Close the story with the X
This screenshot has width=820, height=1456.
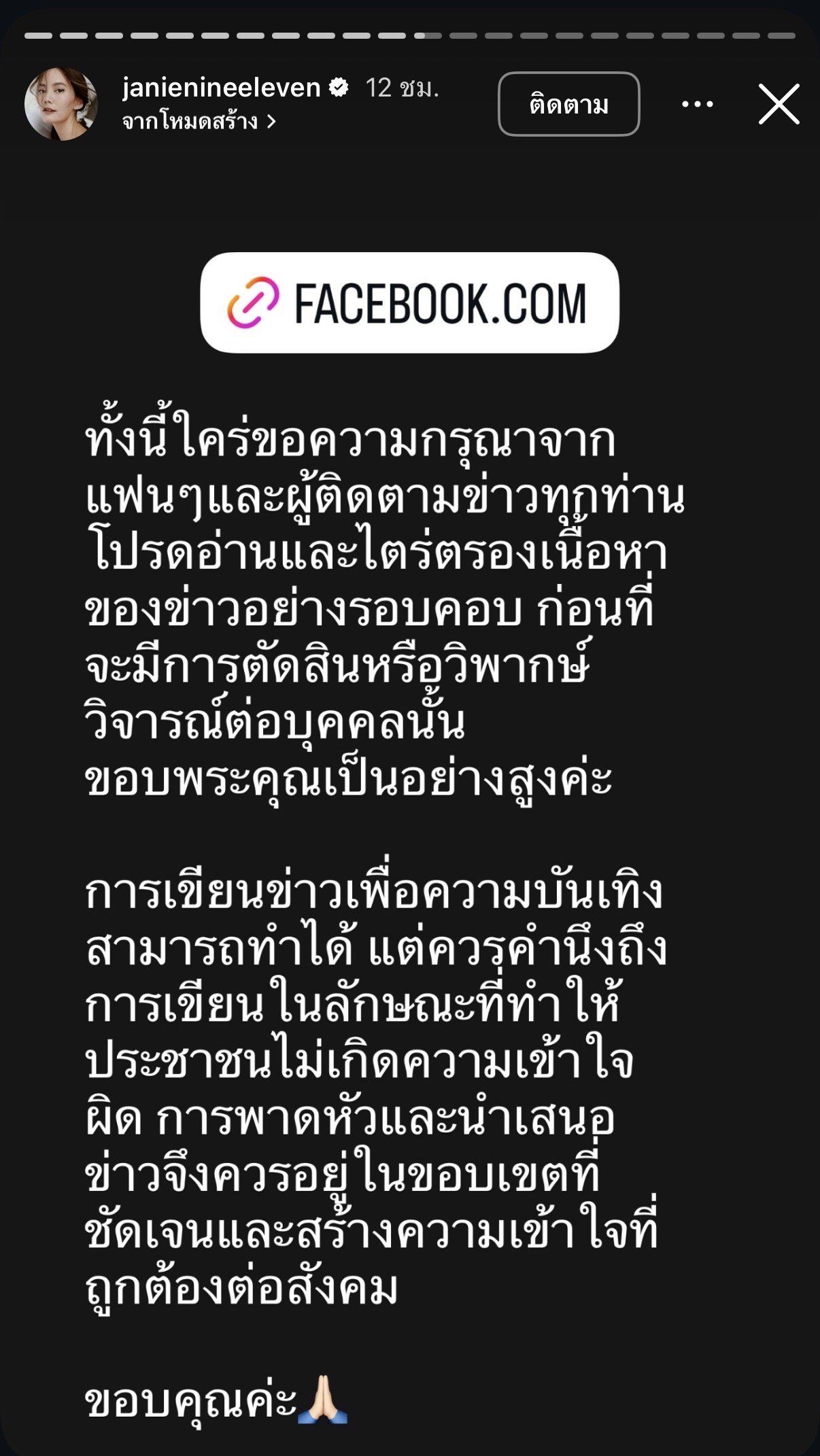coord(779,104)
